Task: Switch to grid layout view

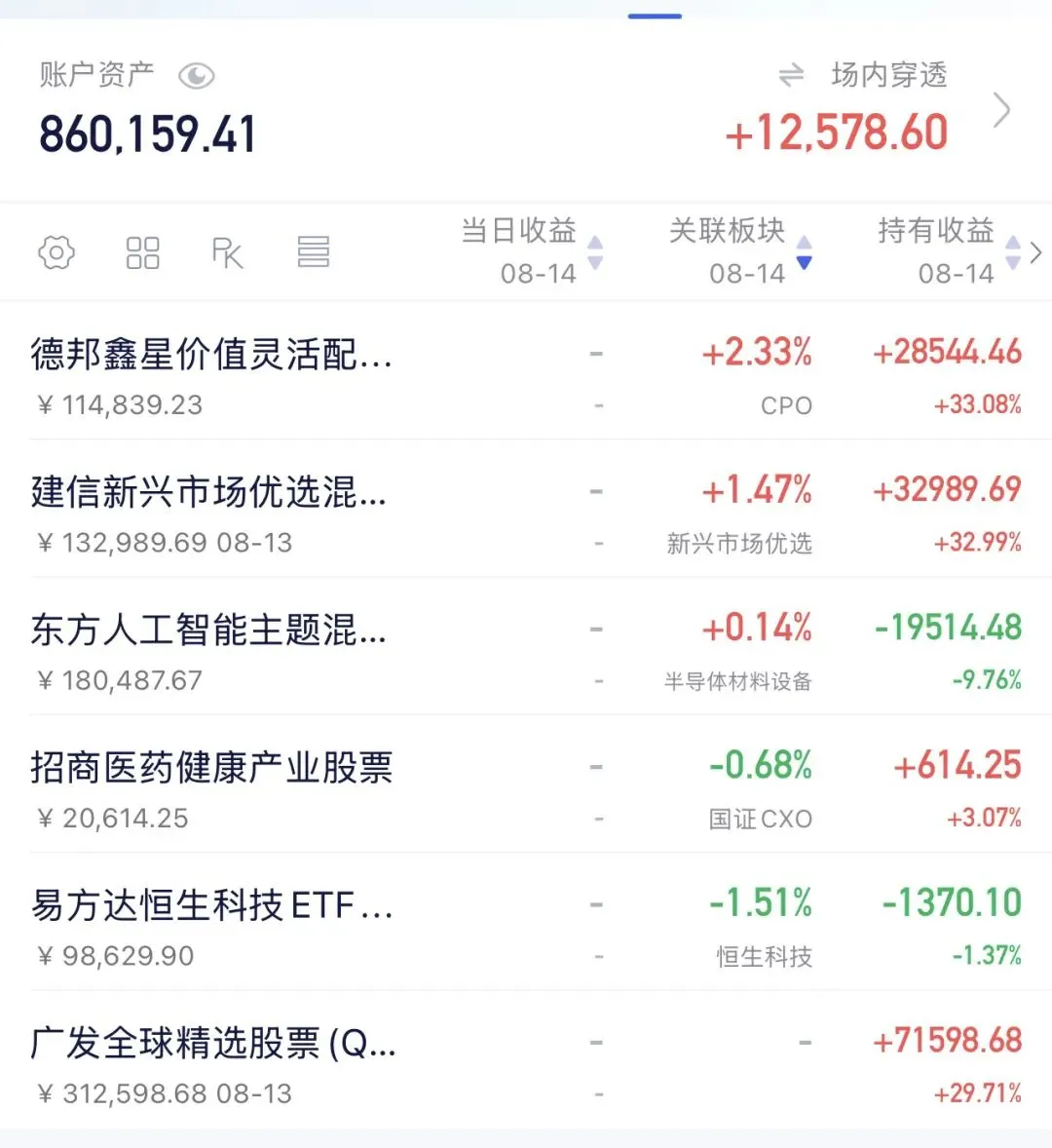Action: 142,252
